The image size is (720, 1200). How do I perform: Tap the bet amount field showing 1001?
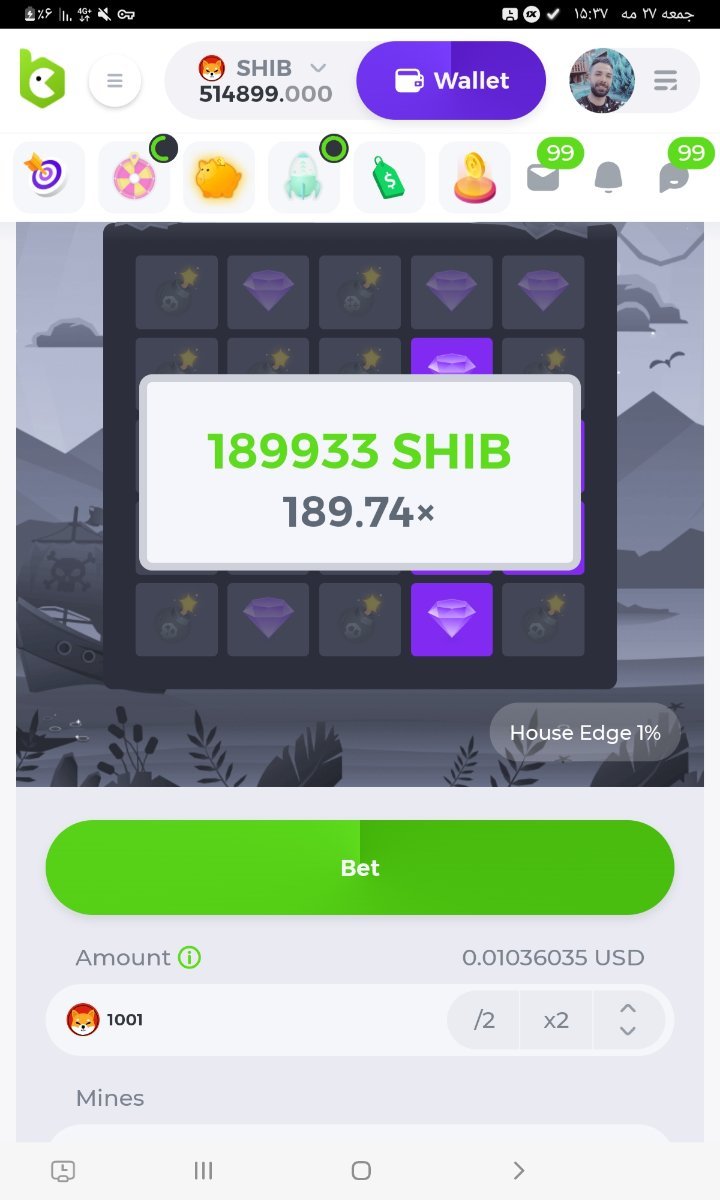tap(250, 1020)
